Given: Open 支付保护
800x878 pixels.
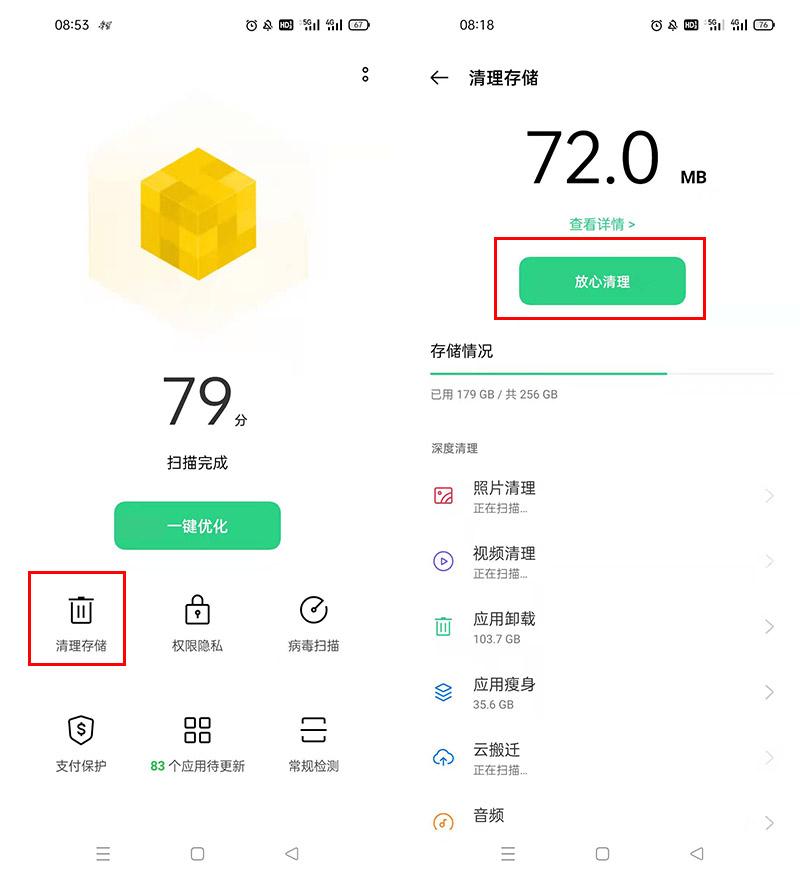Looking at the screenshot, I should [x=81, y=743].
